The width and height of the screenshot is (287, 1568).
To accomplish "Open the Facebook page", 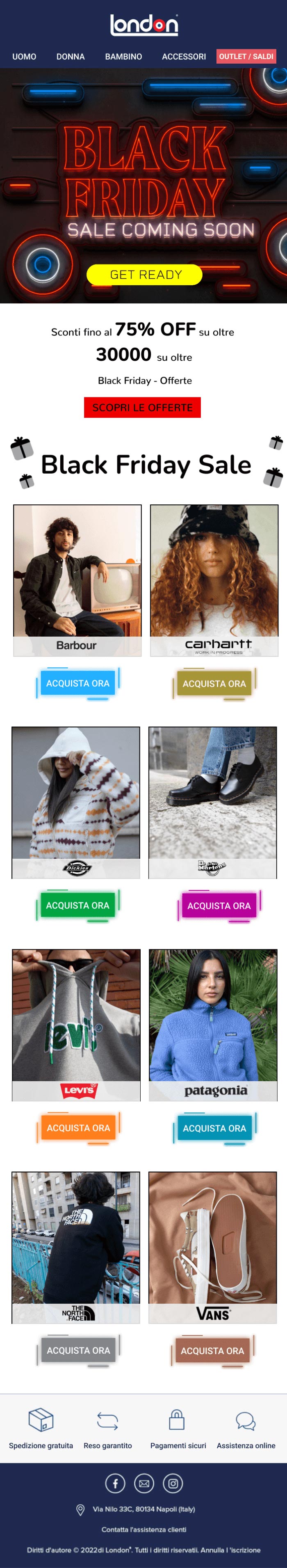I will click(x=116, y=1483).
